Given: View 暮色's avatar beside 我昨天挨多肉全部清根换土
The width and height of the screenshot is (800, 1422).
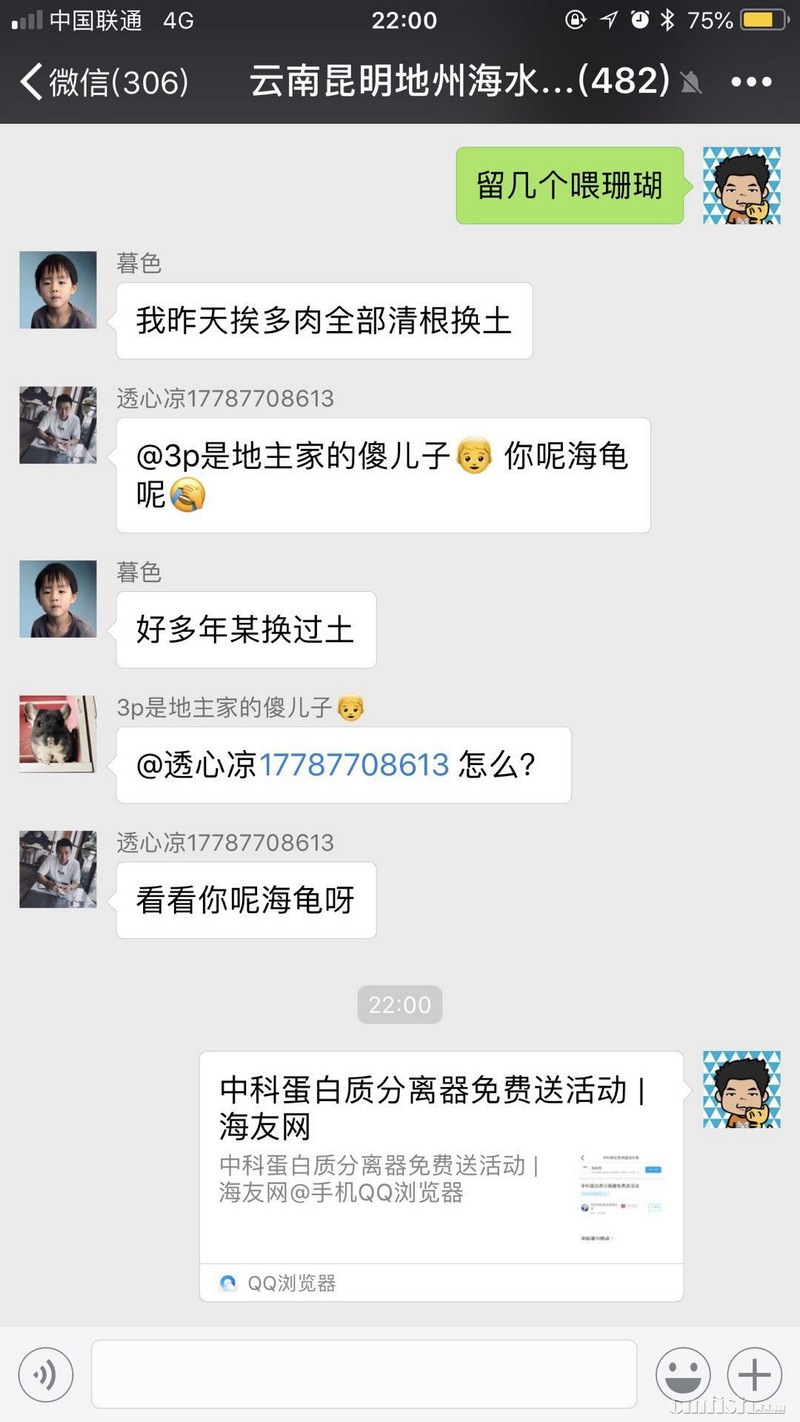Looking at the screenshot, I should (x=58, y=290).
